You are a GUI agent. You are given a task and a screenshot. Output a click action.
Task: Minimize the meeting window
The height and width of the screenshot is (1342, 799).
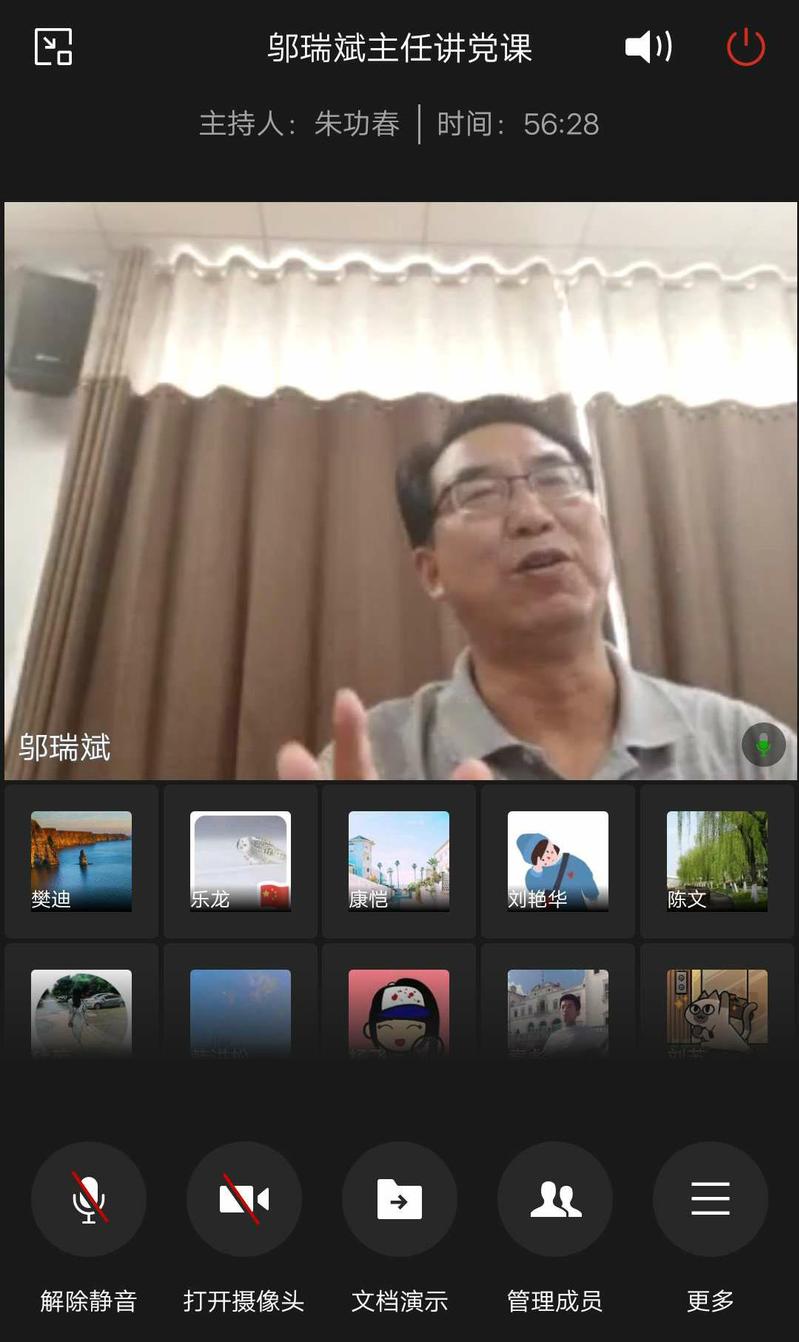(53, 47)
